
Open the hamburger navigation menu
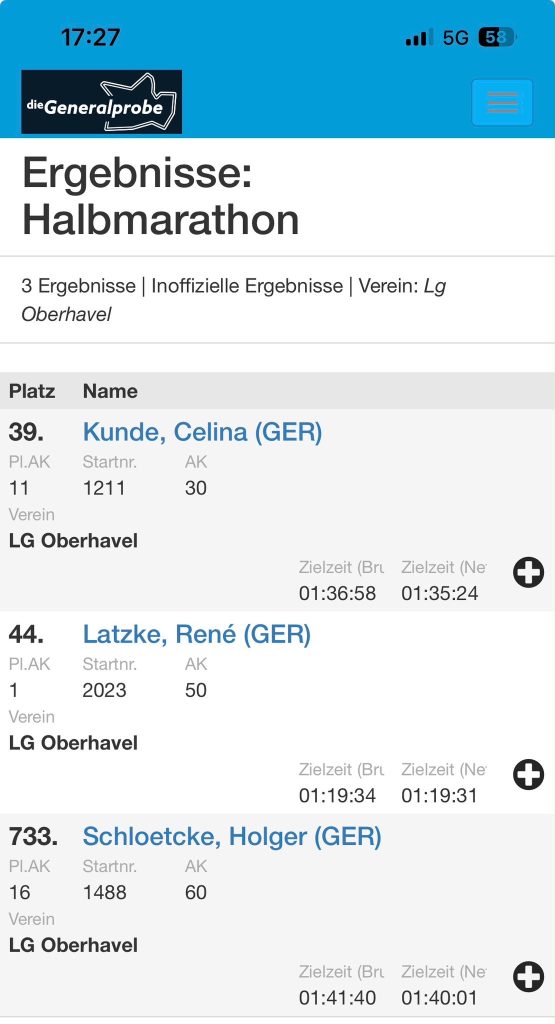(502, 103)
